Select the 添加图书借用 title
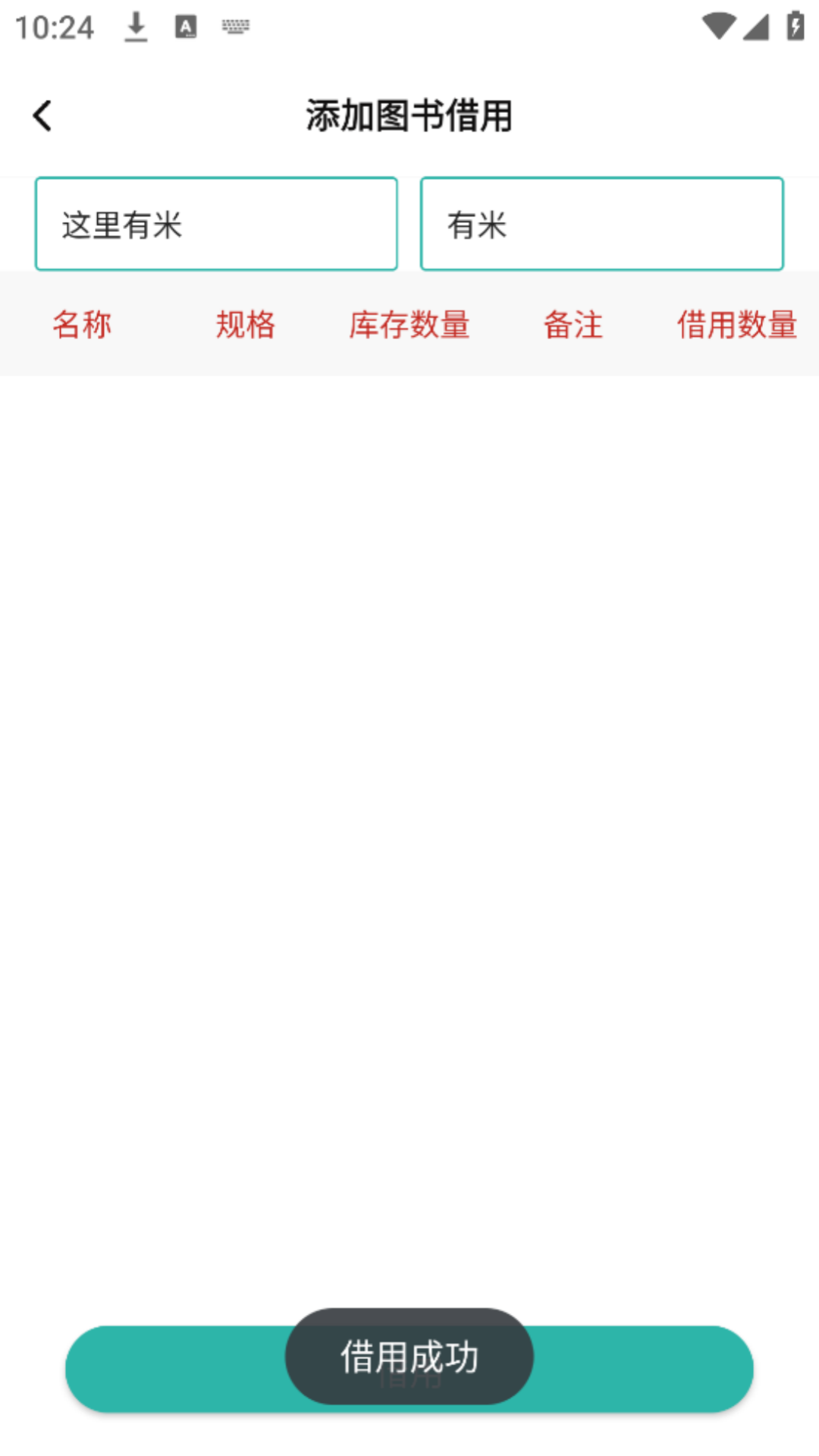This screenshot has height=1456, width=819. pyautogui.click(x=409, y=115)
